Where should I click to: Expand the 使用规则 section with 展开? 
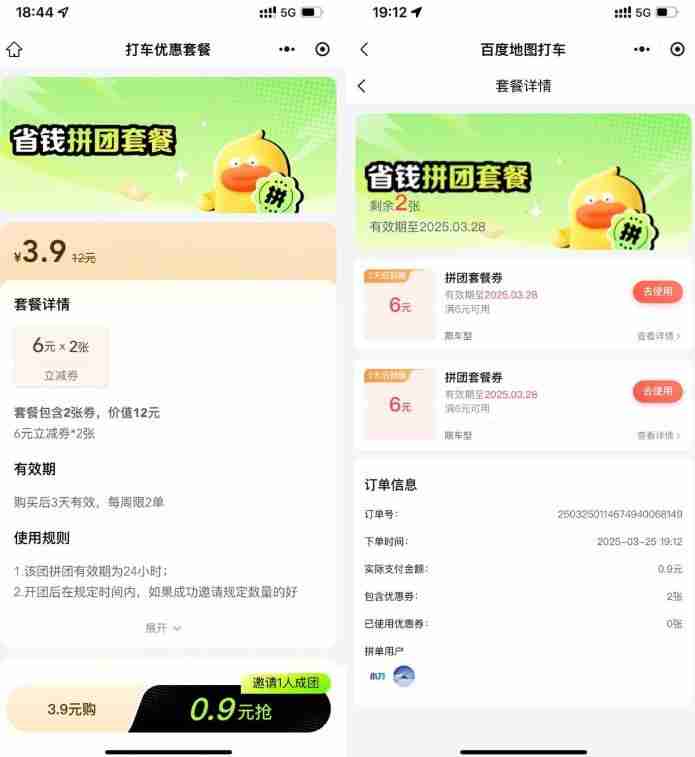[x=163, y=628]
